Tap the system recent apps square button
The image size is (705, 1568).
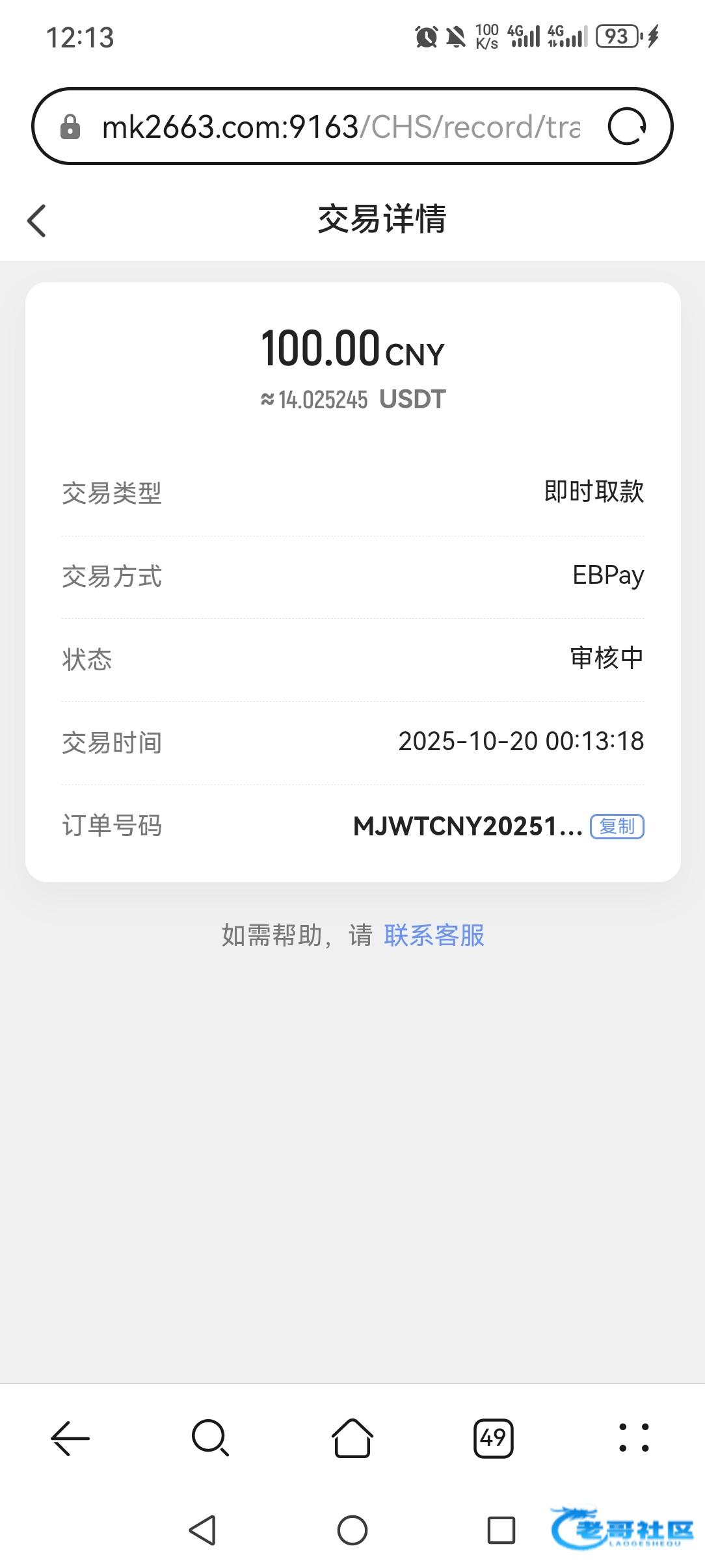501,1530
